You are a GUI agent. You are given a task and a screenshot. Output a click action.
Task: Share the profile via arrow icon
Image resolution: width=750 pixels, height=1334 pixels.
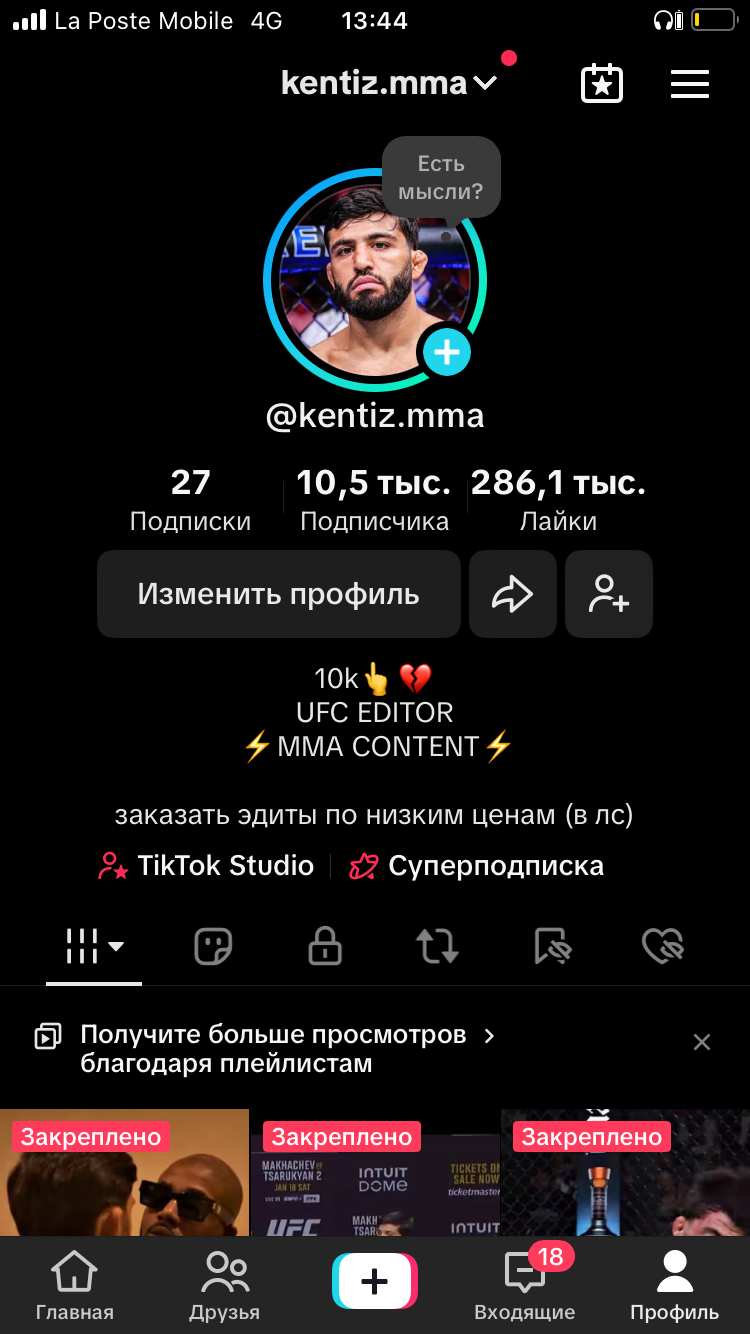coord(512,594)
